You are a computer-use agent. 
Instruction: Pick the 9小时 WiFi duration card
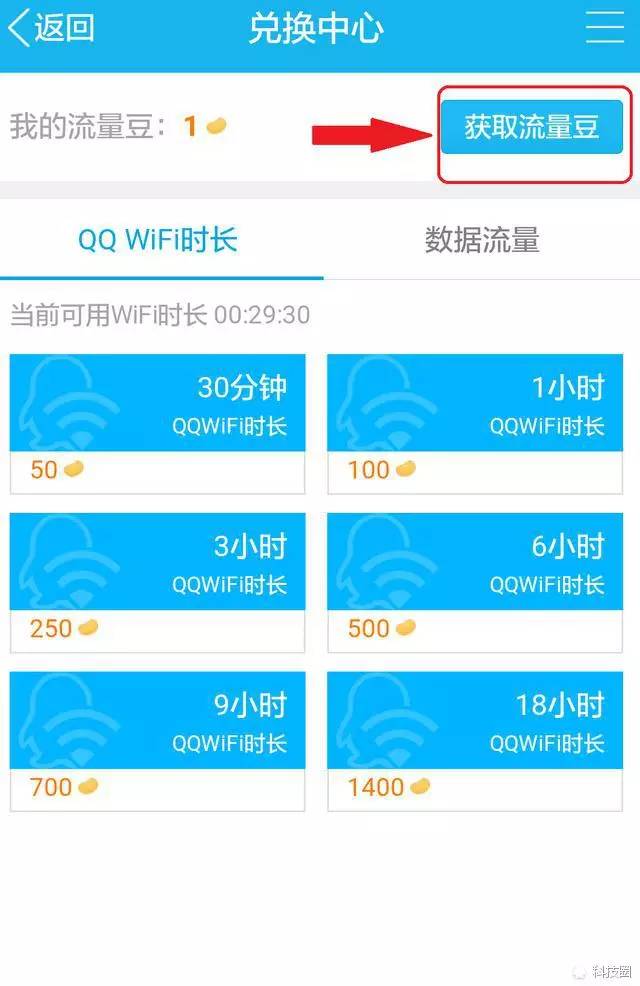click(x=157, y=741)
